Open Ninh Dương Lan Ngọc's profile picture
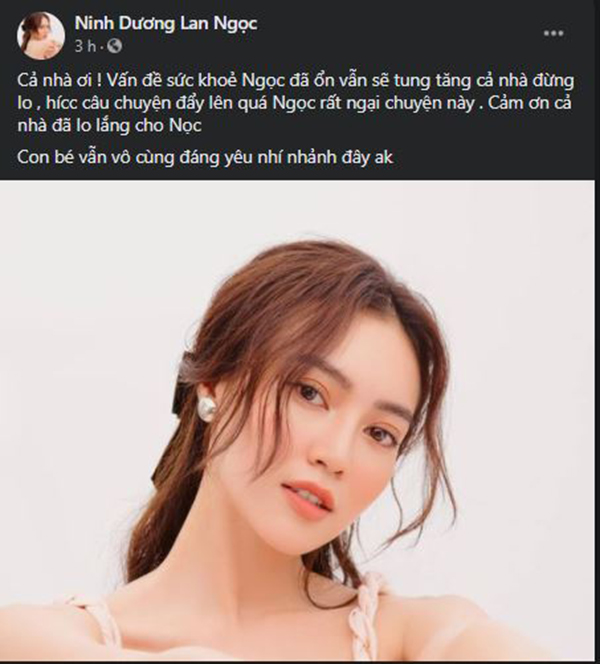600x664 pixels. pyautogui.click(x=40, y=34)
